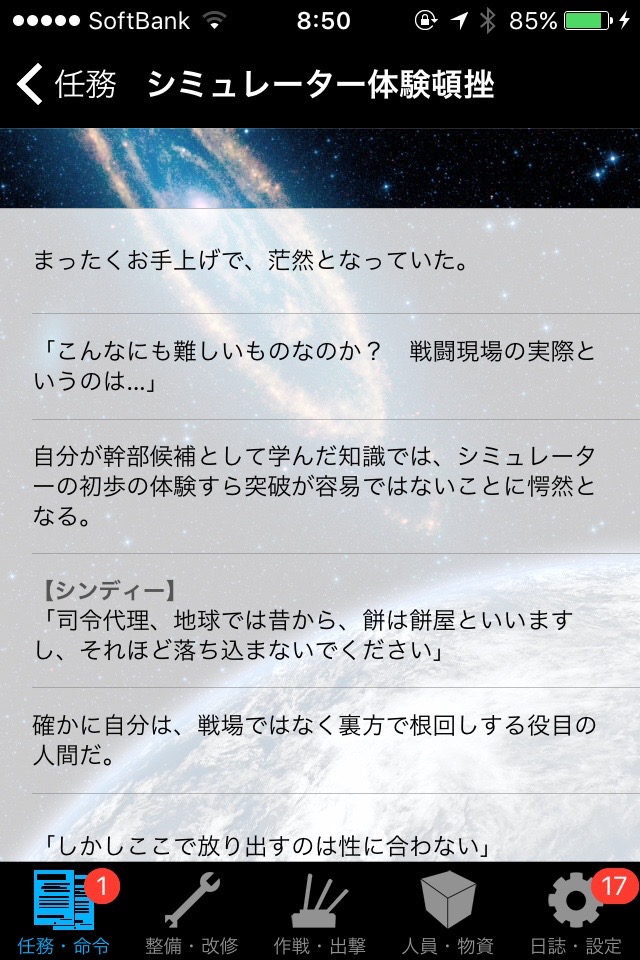
Task: Open 人員・物資 tab
Action: coord(448,910)
